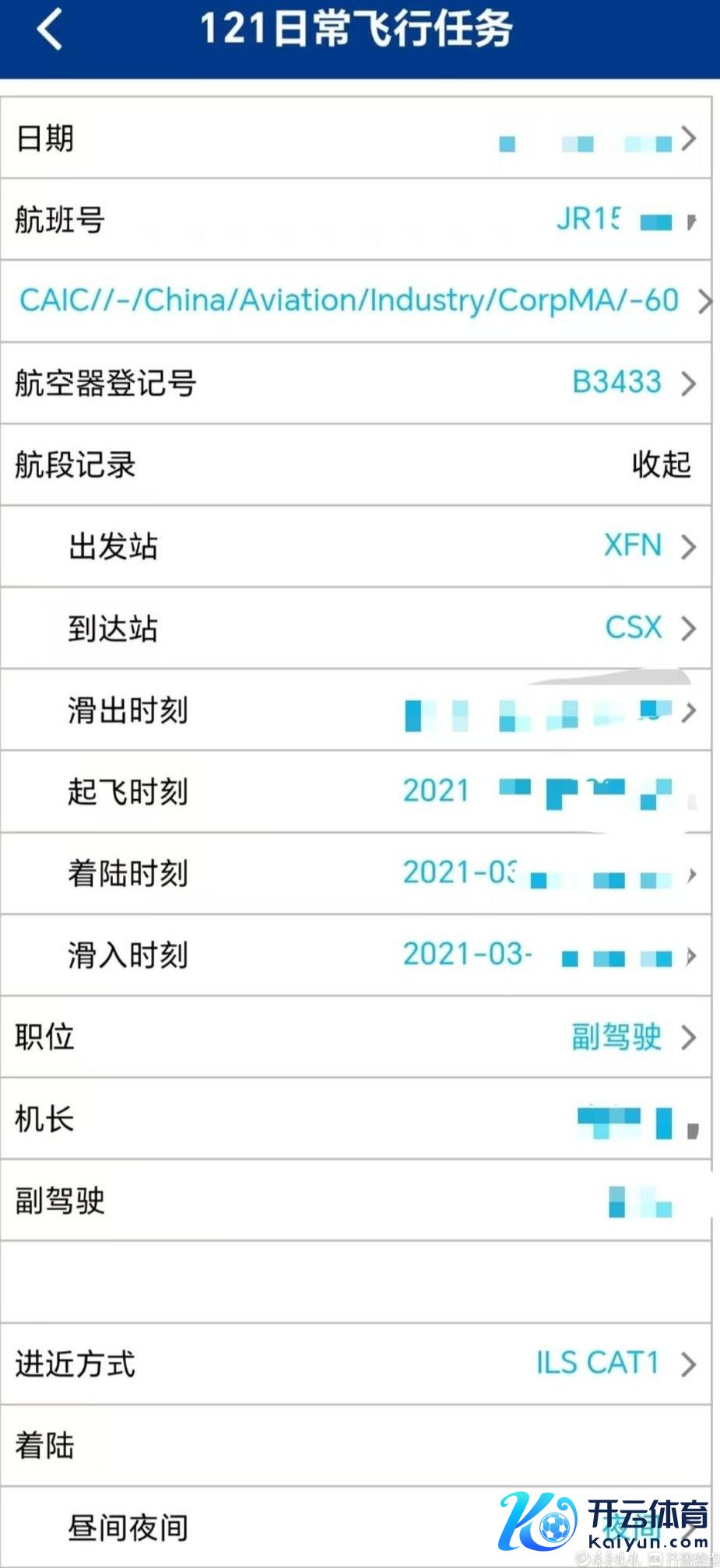The height and width of the screenshot is (1568, 720).
Task: Choose 进近方式 approach type ILS CAT1
Action: [356, 1364]
